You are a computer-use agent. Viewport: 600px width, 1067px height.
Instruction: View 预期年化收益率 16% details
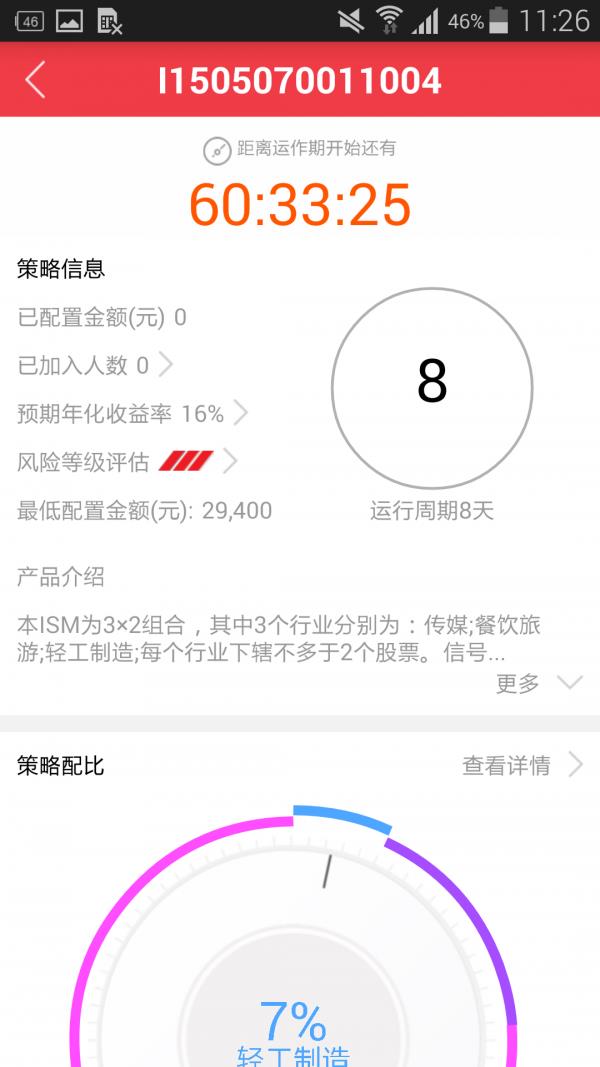click(133, 413)
